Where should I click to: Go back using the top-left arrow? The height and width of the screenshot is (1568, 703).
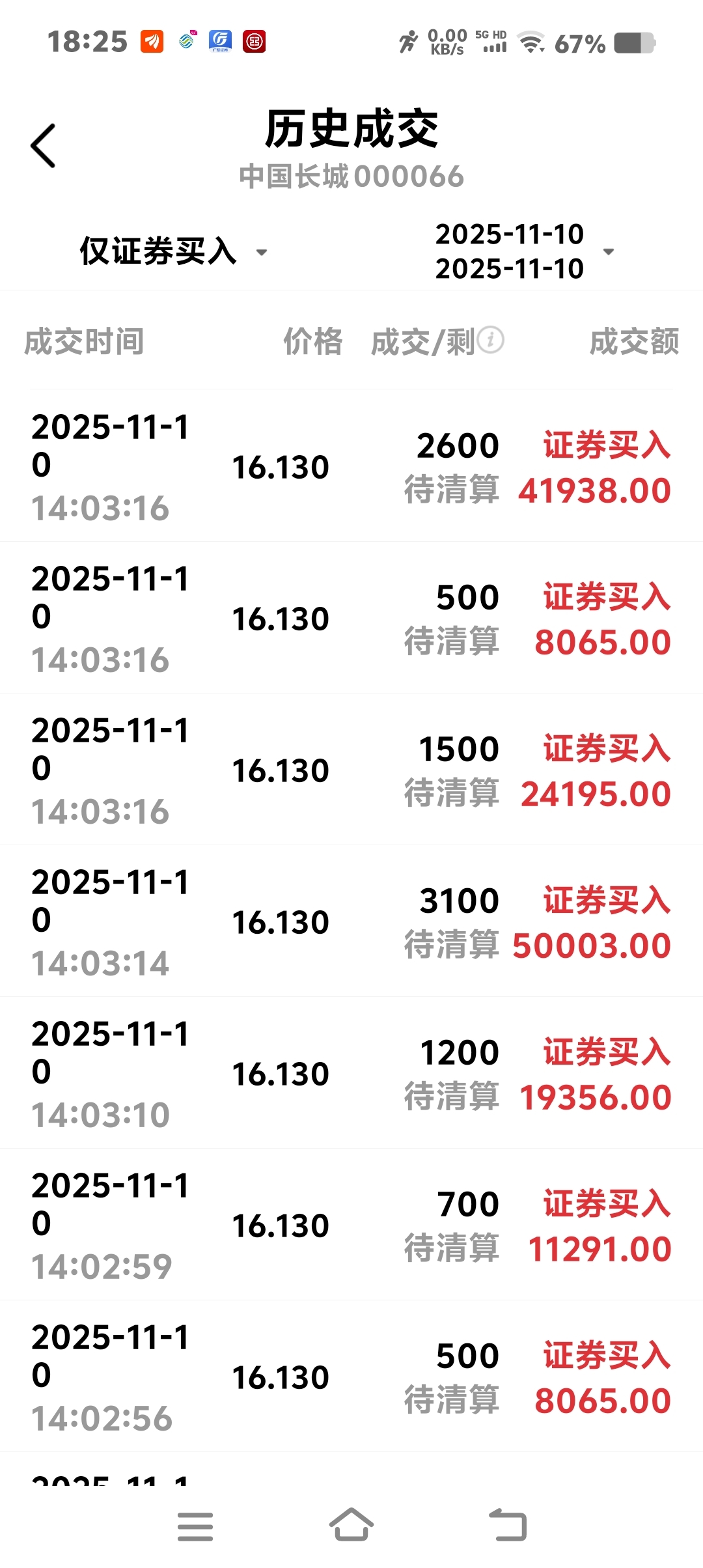pos(43,146)
